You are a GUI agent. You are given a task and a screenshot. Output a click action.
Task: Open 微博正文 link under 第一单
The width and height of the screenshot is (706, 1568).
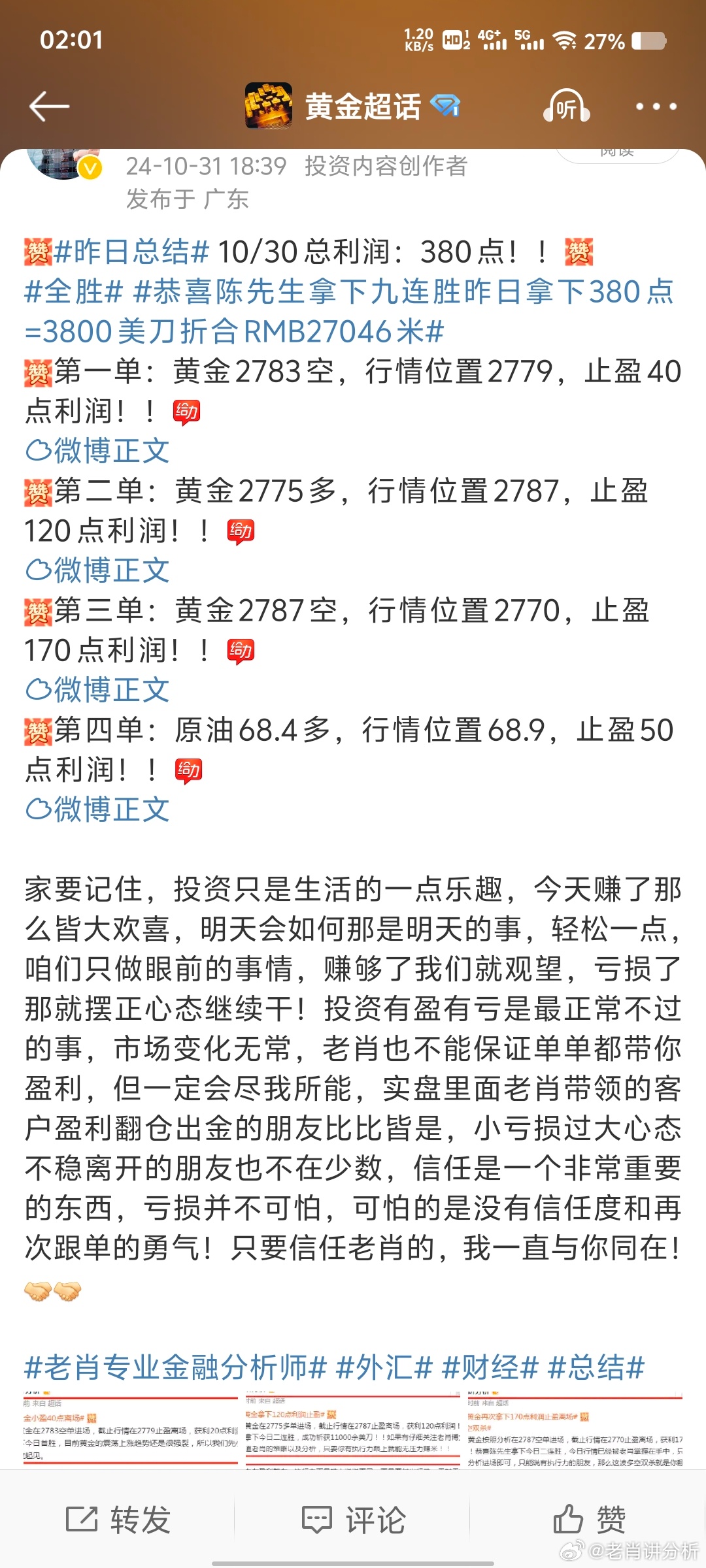click(x=98, y=451)
